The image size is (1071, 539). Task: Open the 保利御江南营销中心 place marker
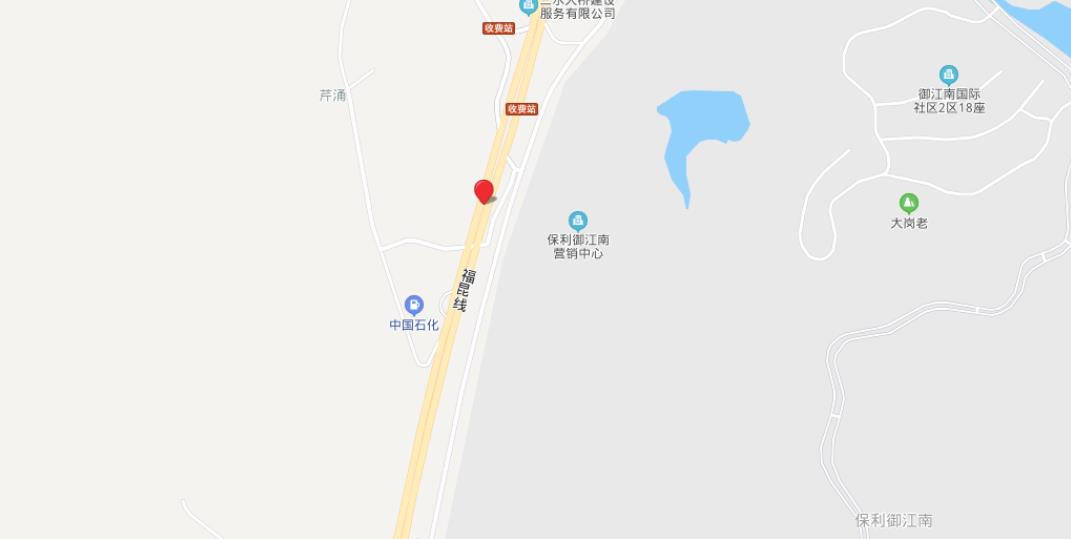[577, 220]
